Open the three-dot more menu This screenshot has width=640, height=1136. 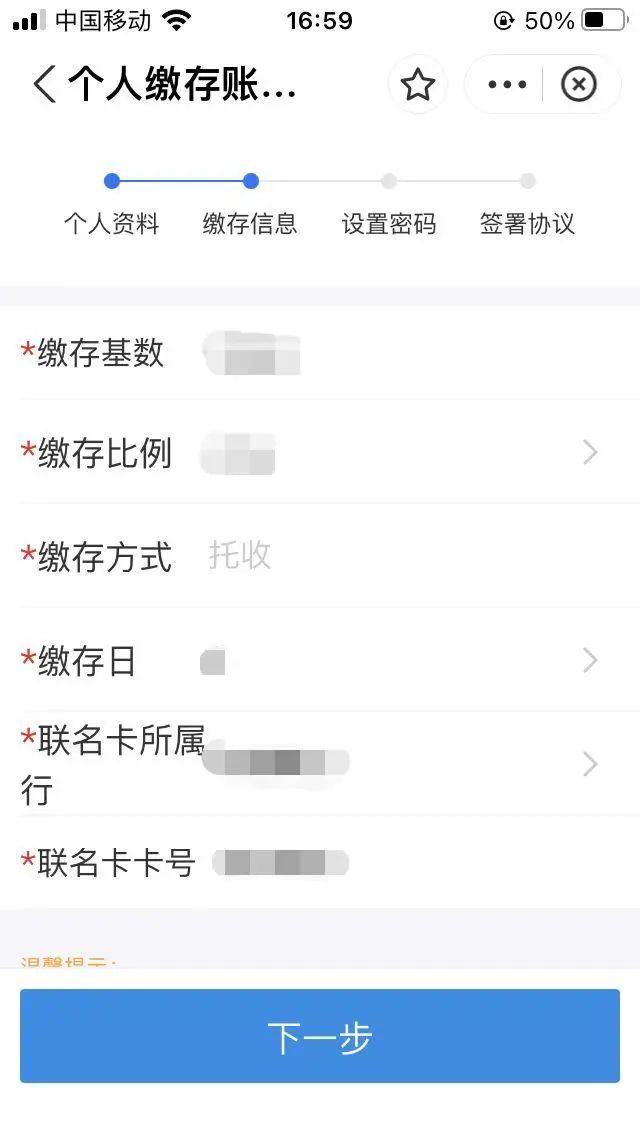(x=507, y=85)
